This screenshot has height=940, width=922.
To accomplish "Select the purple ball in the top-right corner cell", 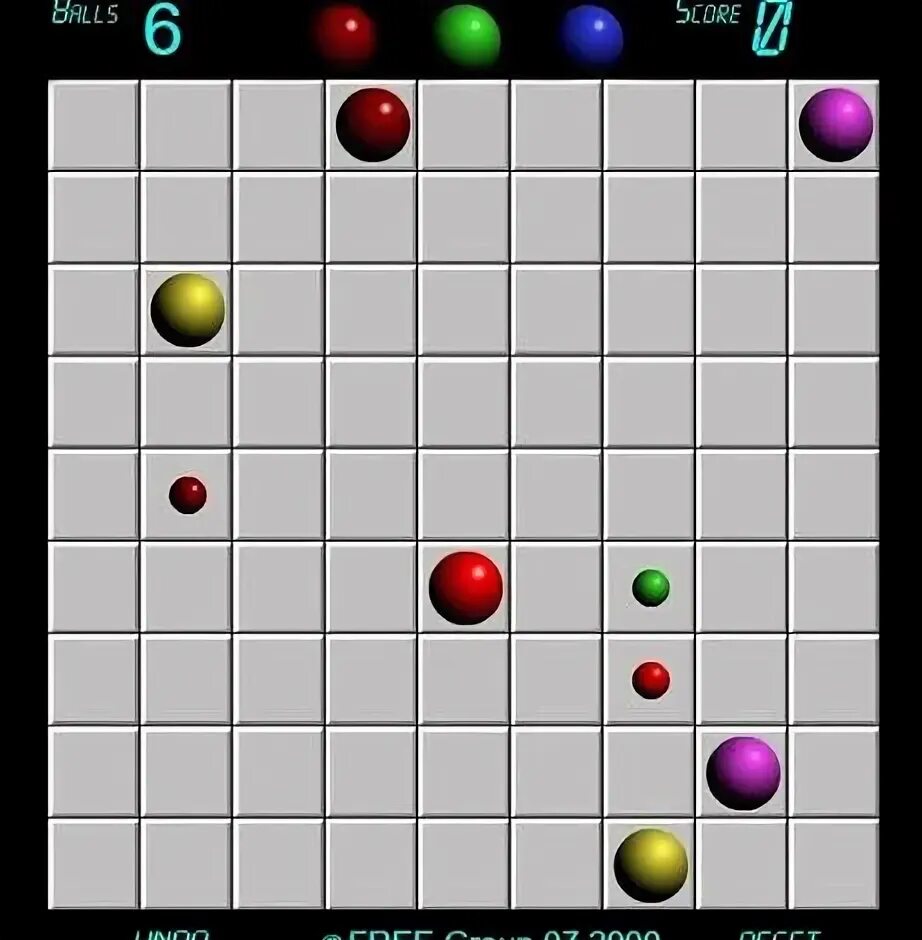I will click(x=835, y=125).
